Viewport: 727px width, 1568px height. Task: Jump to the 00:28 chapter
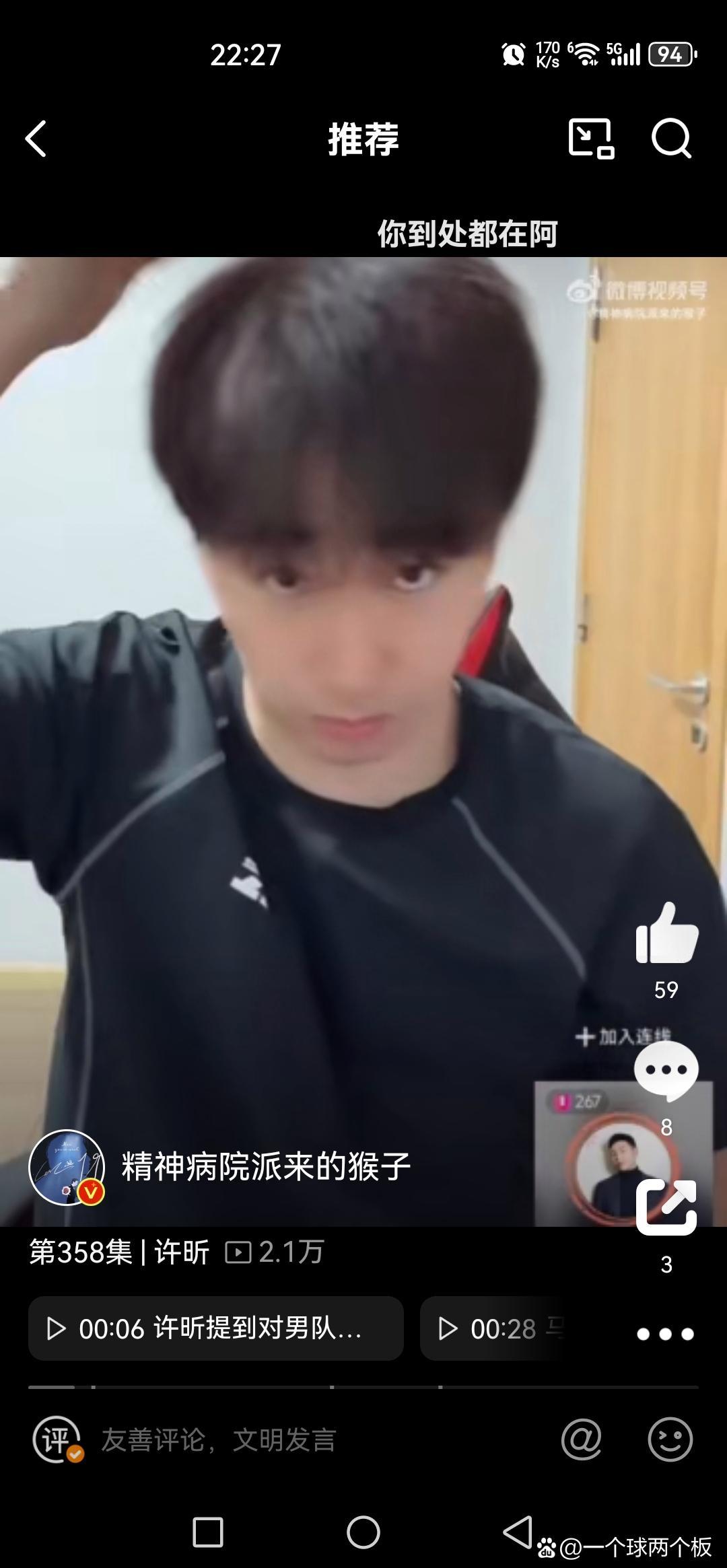coord(498,1329)
